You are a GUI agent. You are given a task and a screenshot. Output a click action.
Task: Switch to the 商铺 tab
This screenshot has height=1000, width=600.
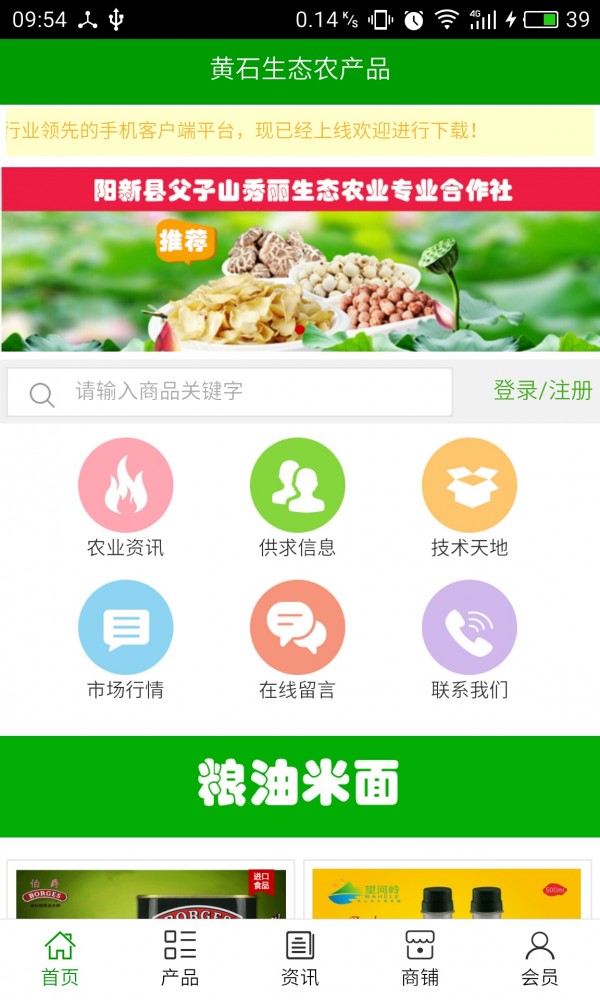(x=420, y=958)
